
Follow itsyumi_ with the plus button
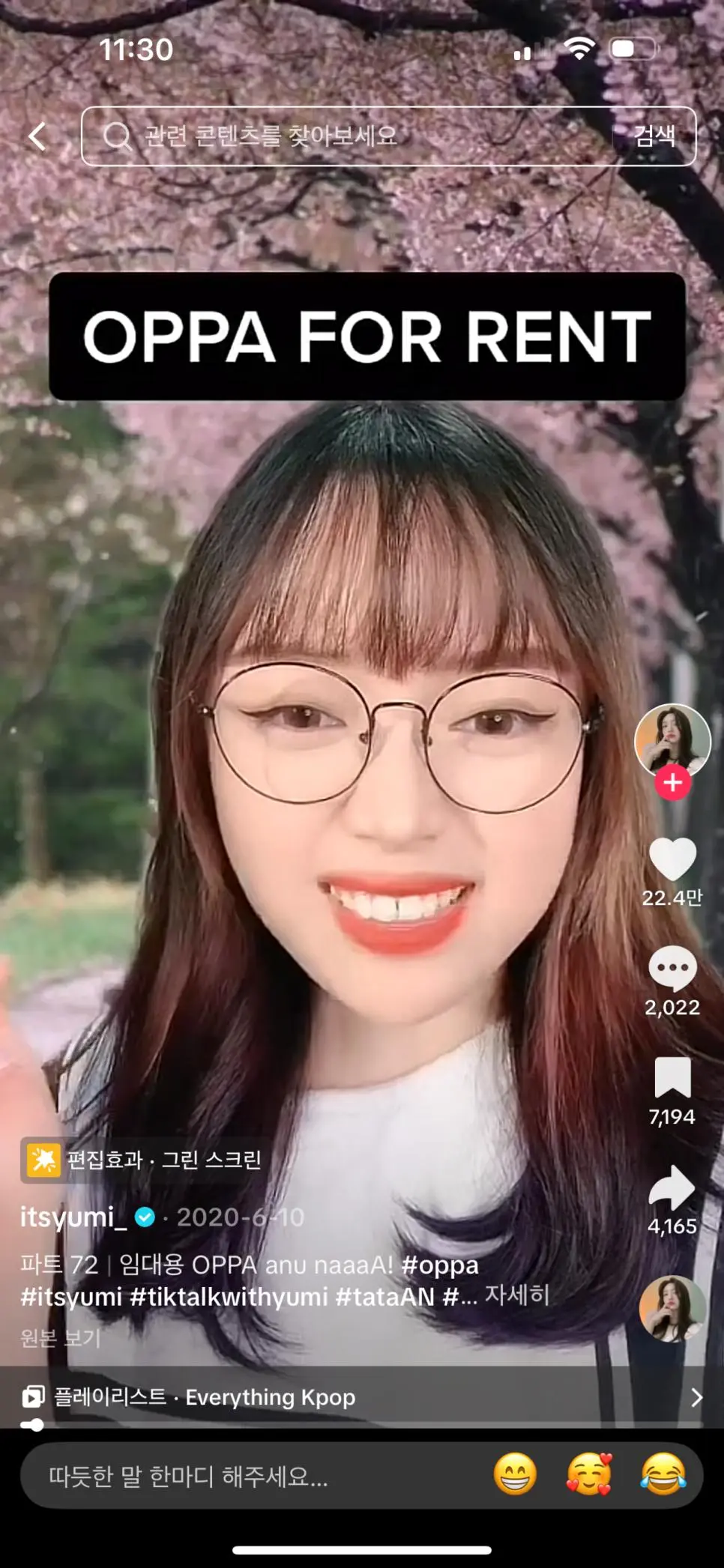(672, 782)
